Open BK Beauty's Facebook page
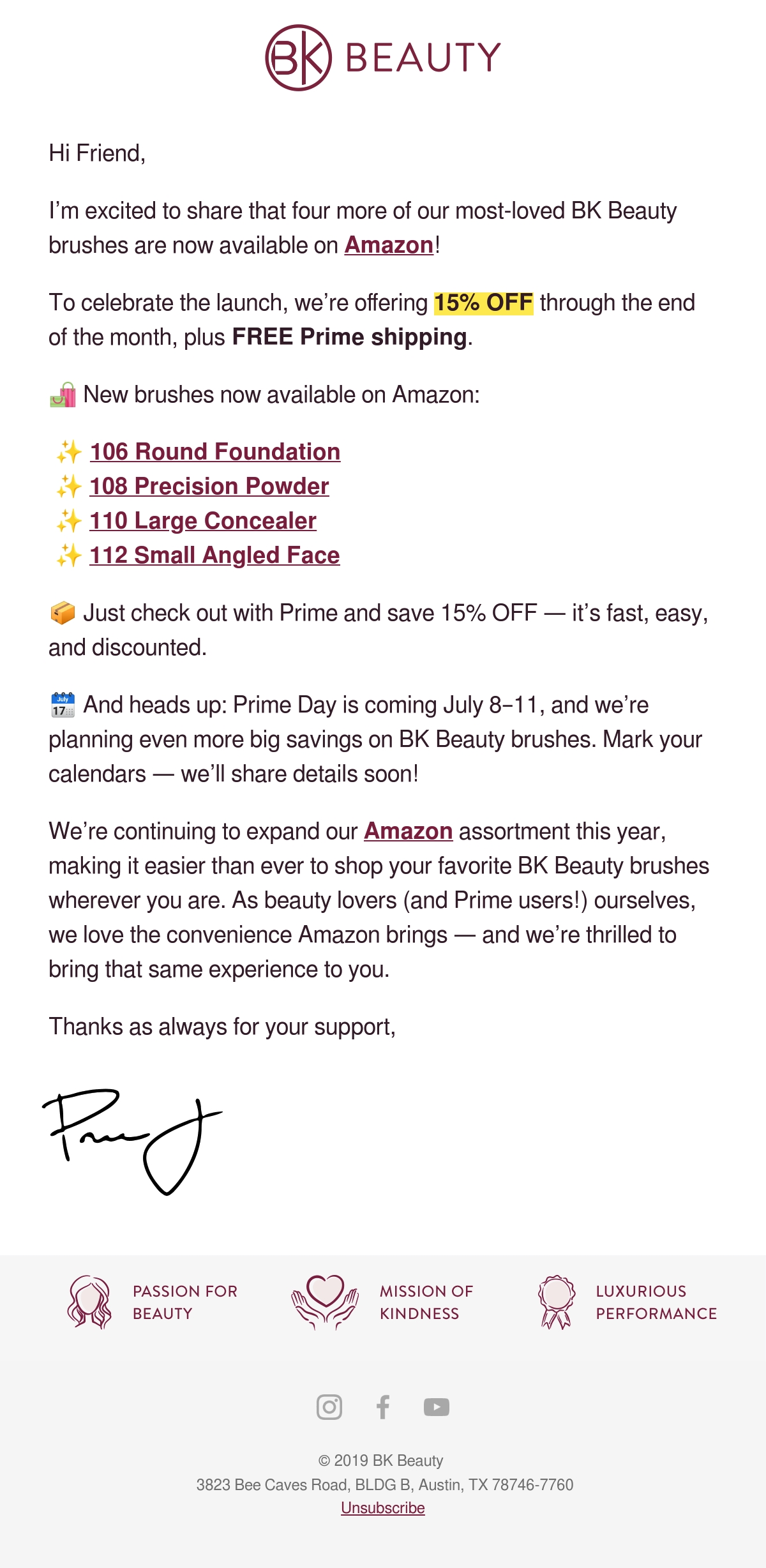 click(x=383, y=1406)
